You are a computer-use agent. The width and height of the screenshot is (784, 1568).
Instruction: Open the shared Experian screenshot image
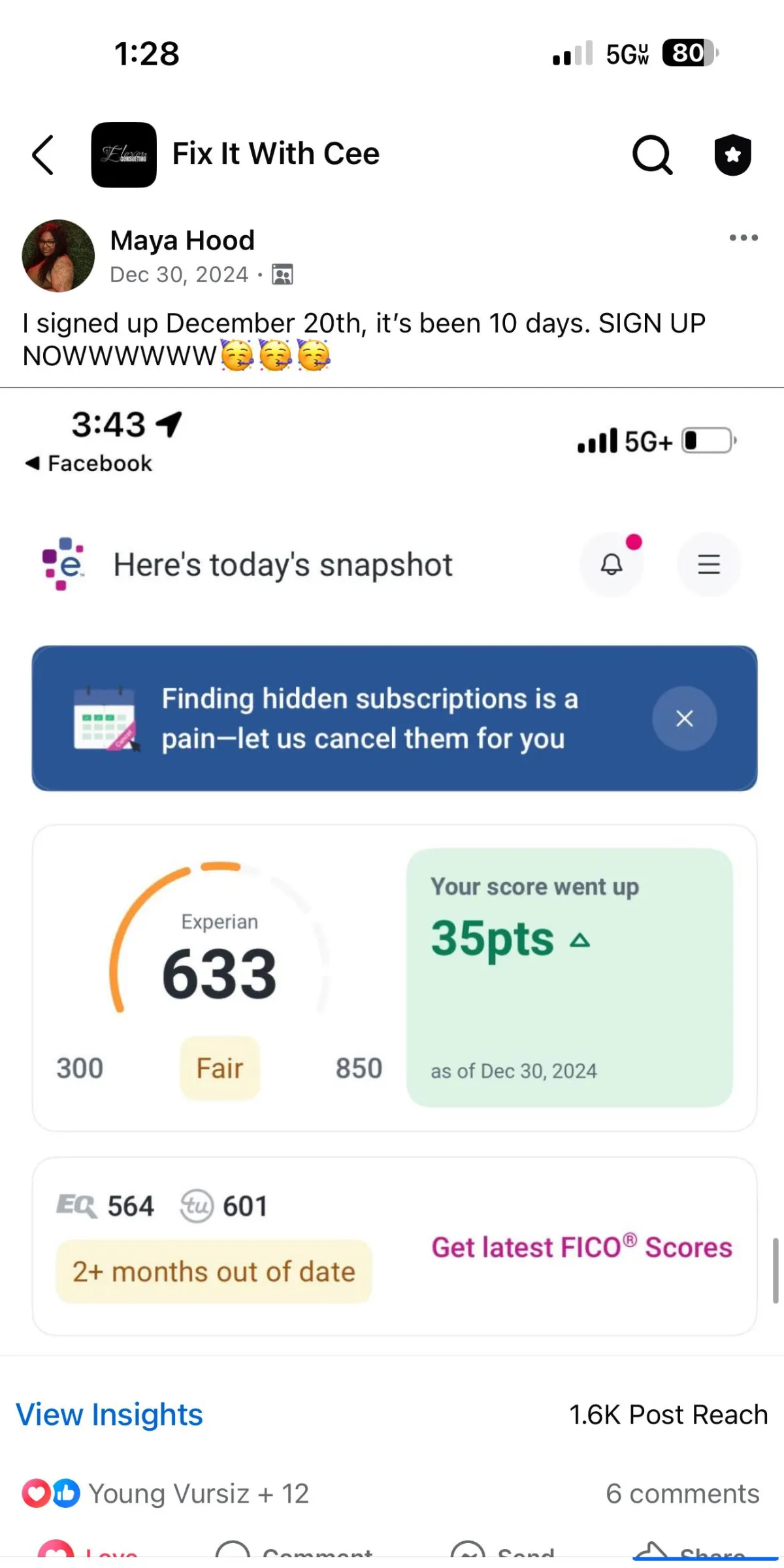pos(392,872)
